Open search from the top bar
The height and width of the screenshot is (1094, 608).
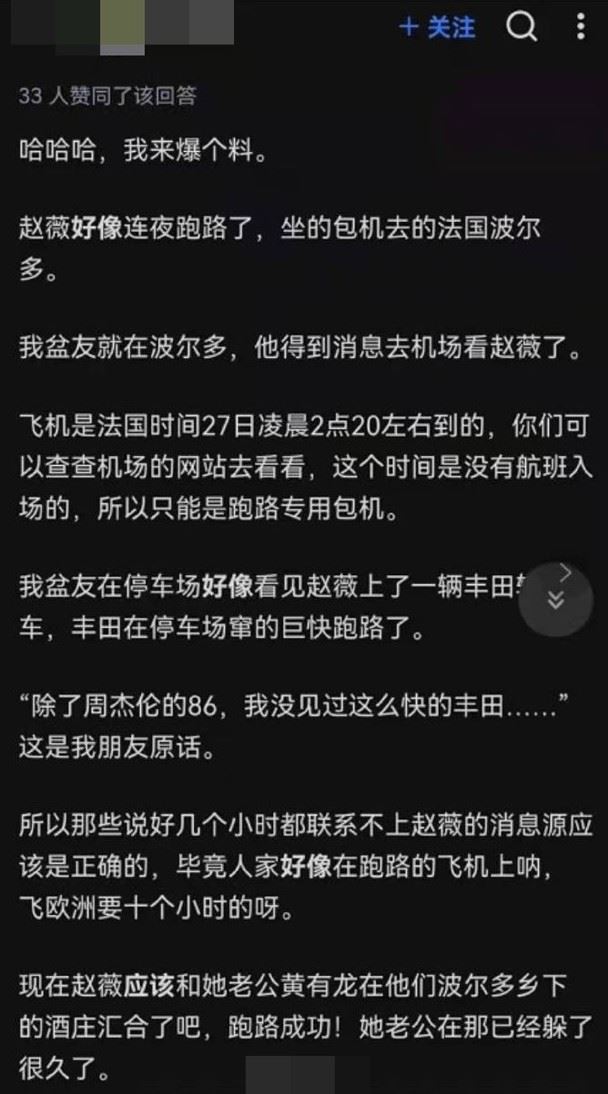521,27
